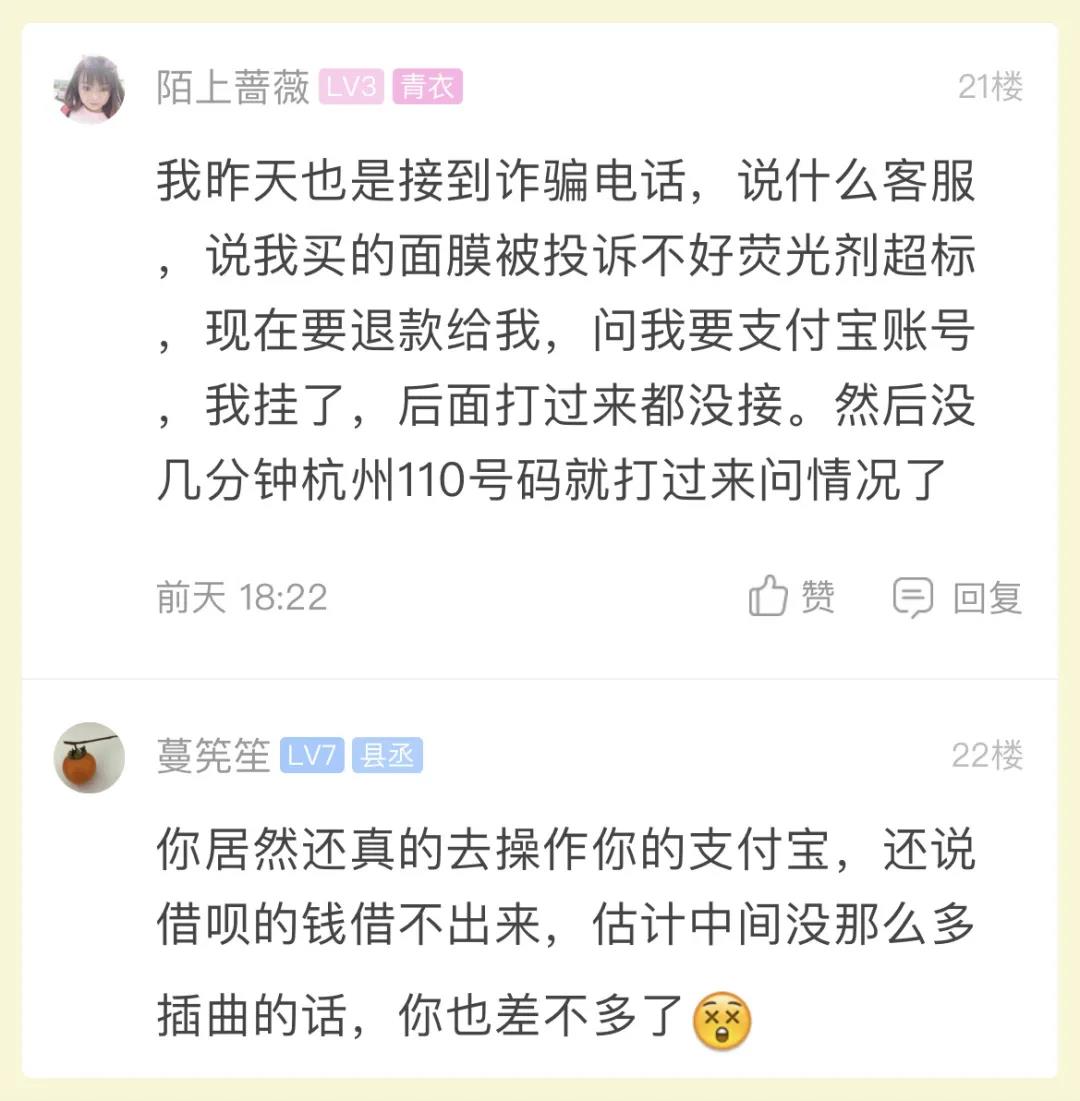Tap the username 陌上蔷薇
Viewport: 1080px width, 1101px height.
[233, 88]
